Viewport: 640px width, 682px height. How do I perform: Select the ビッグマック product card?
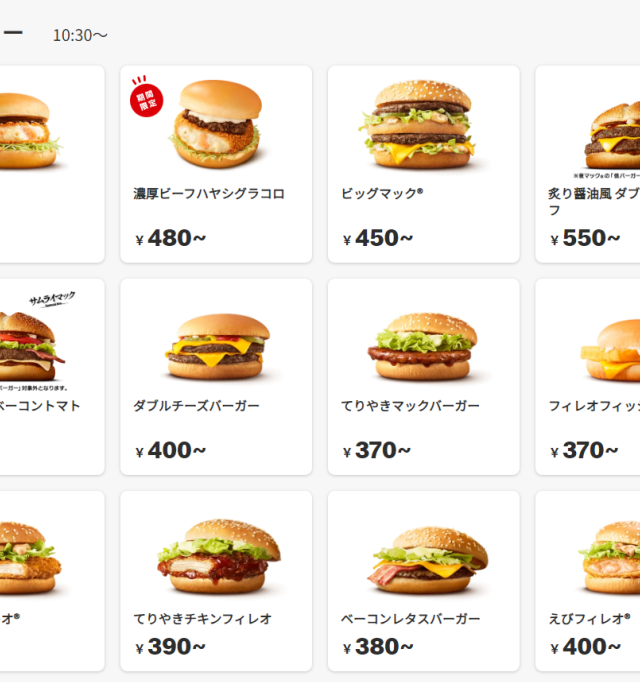pos(423,164)
